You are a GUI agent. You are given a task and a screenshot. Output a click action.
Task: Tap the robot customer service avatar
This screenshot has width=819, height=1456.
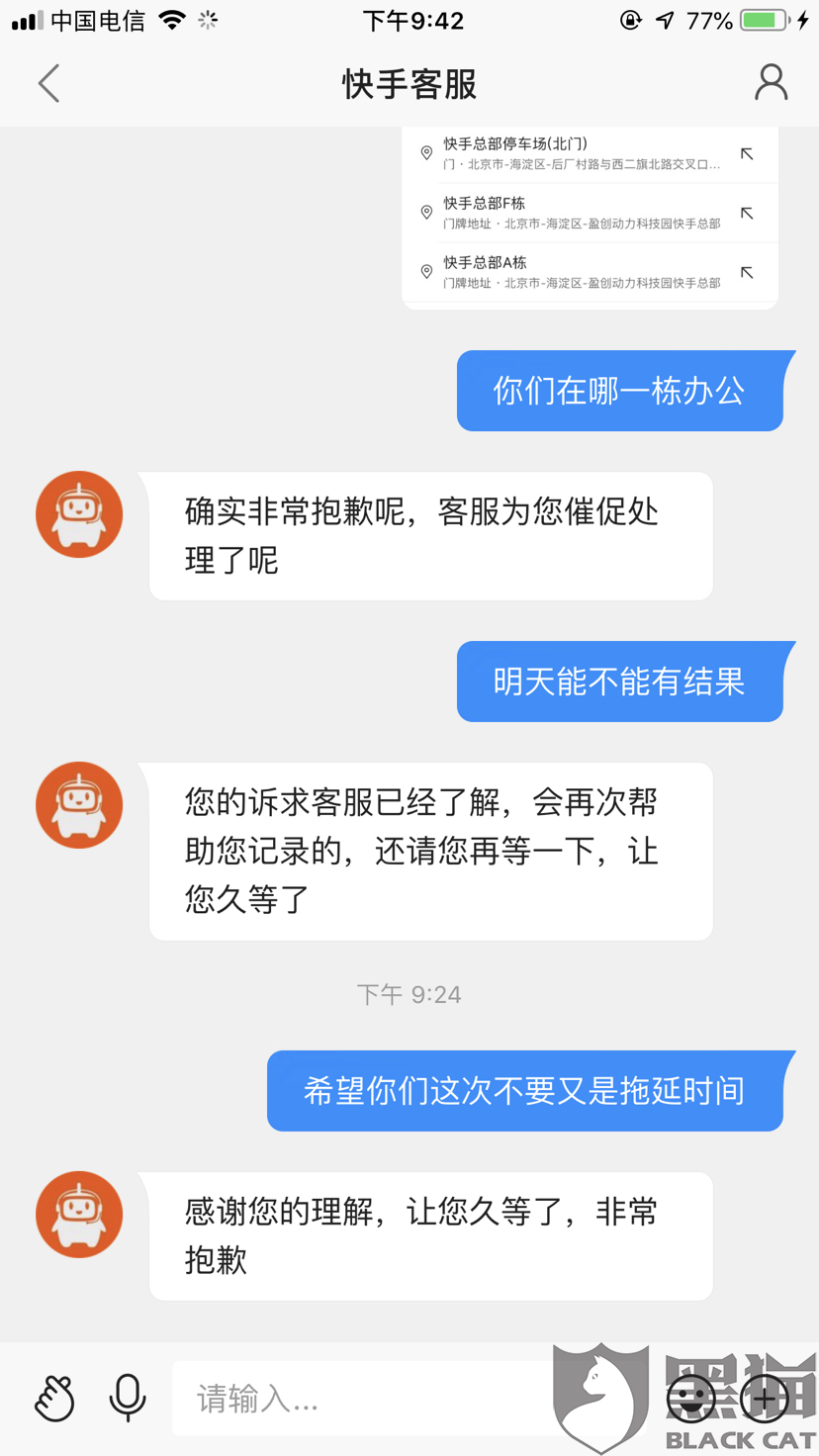tap(78, 513)
